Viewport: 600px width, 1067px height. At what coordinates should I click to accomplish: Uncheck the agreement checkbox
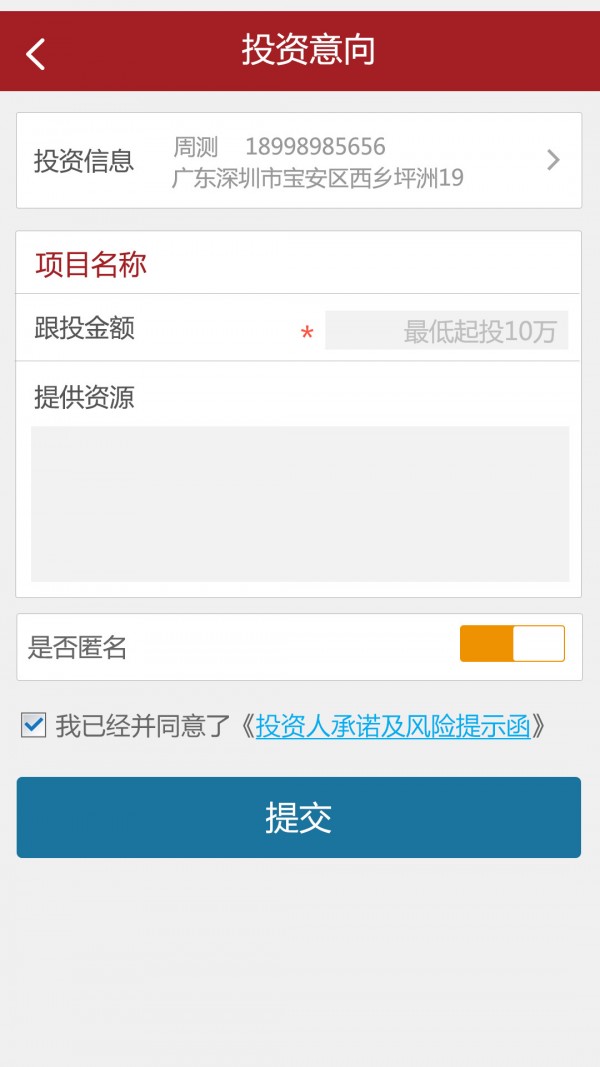click(34, 725)
